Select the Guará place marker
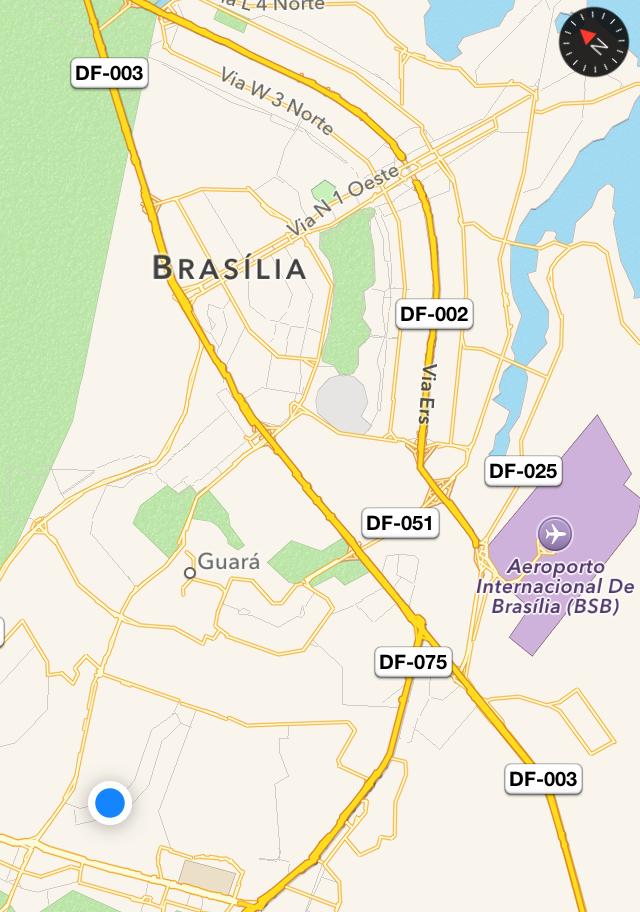 189,573
